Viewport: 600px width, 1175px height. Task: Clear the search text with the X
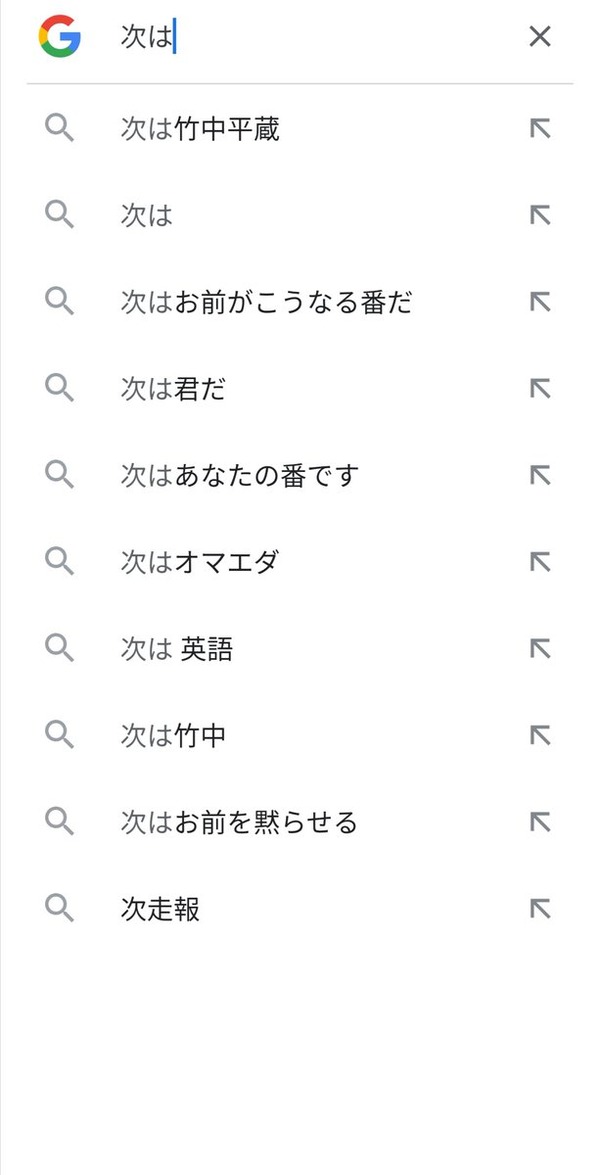(x=539, y=36)
